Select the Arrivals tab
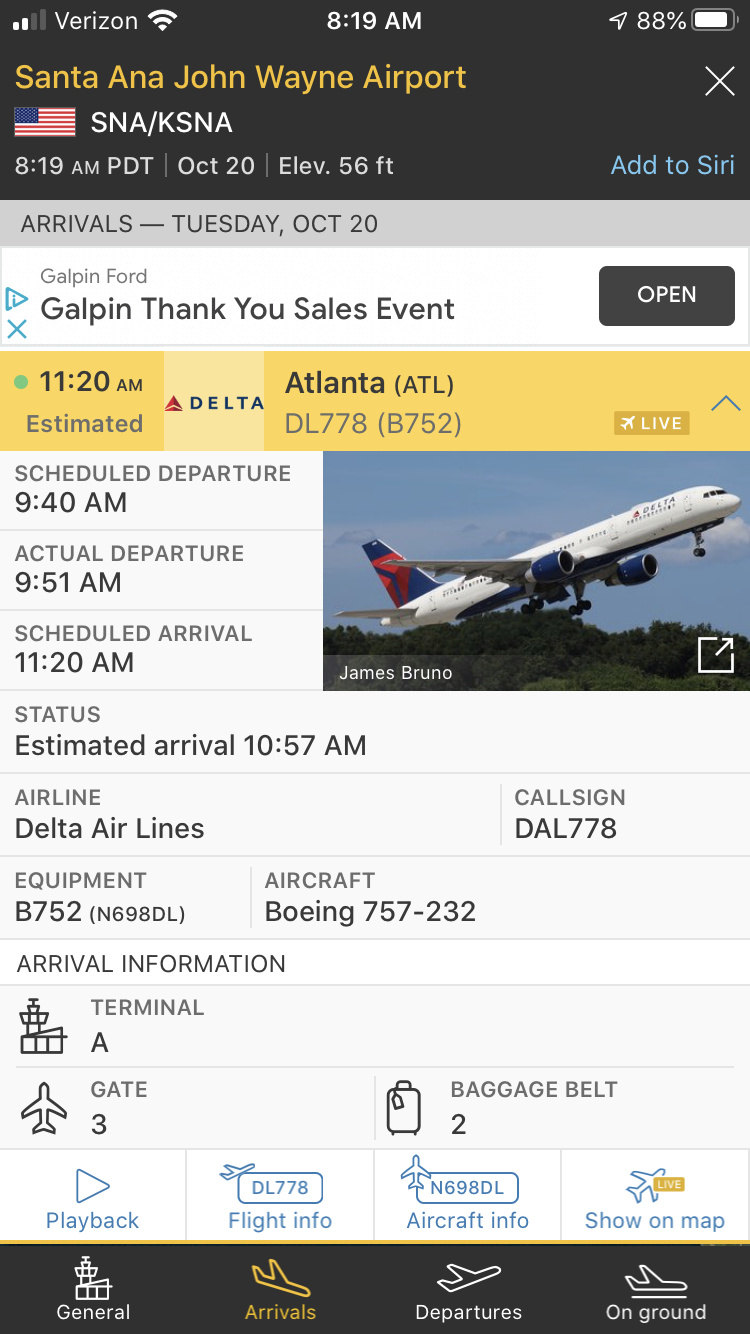Screen dimensions: 750x1334 point(280,1290)
